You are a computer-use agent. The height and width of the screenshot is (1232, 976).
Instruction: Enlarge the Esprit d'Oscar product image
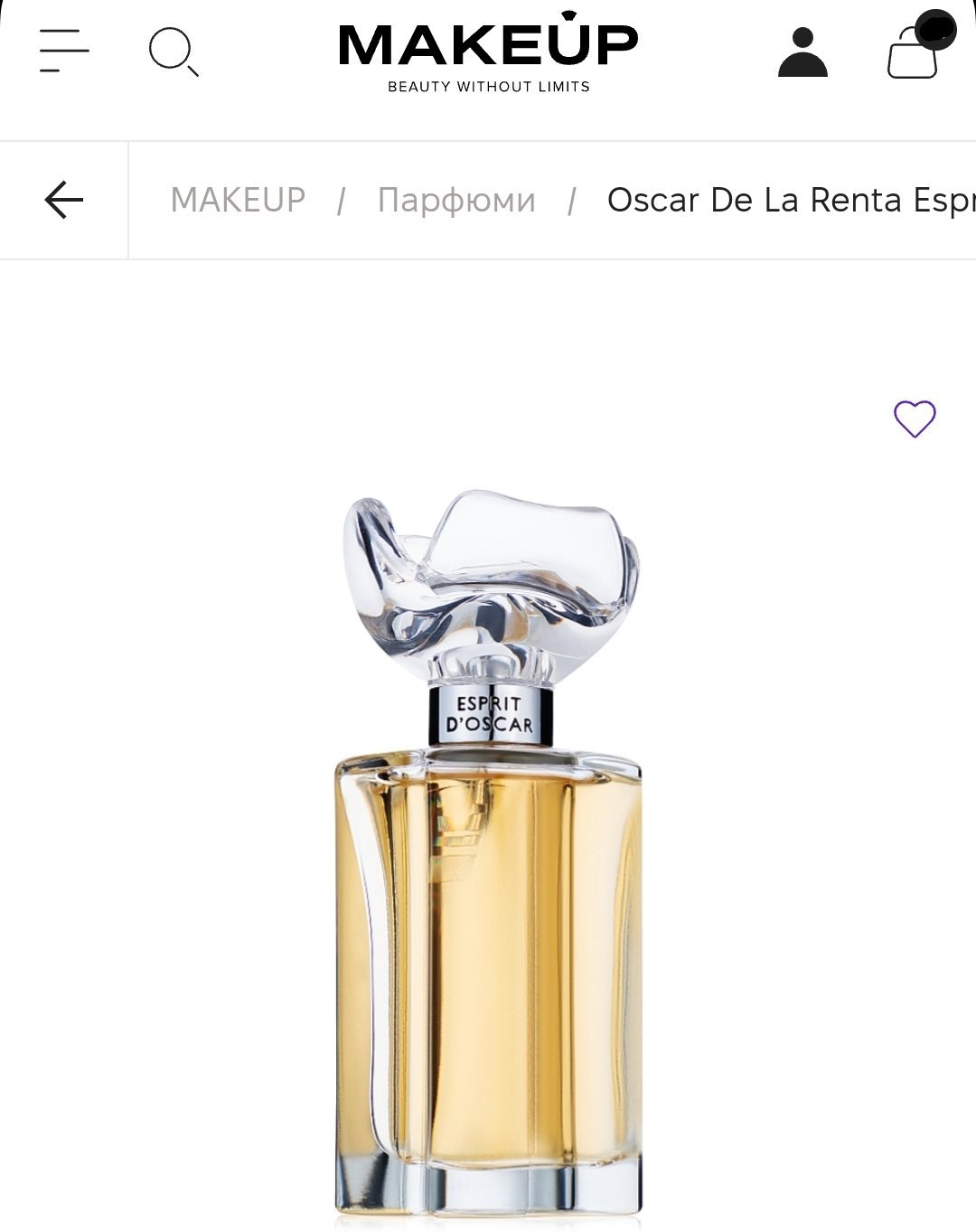[x=488, y=859]
